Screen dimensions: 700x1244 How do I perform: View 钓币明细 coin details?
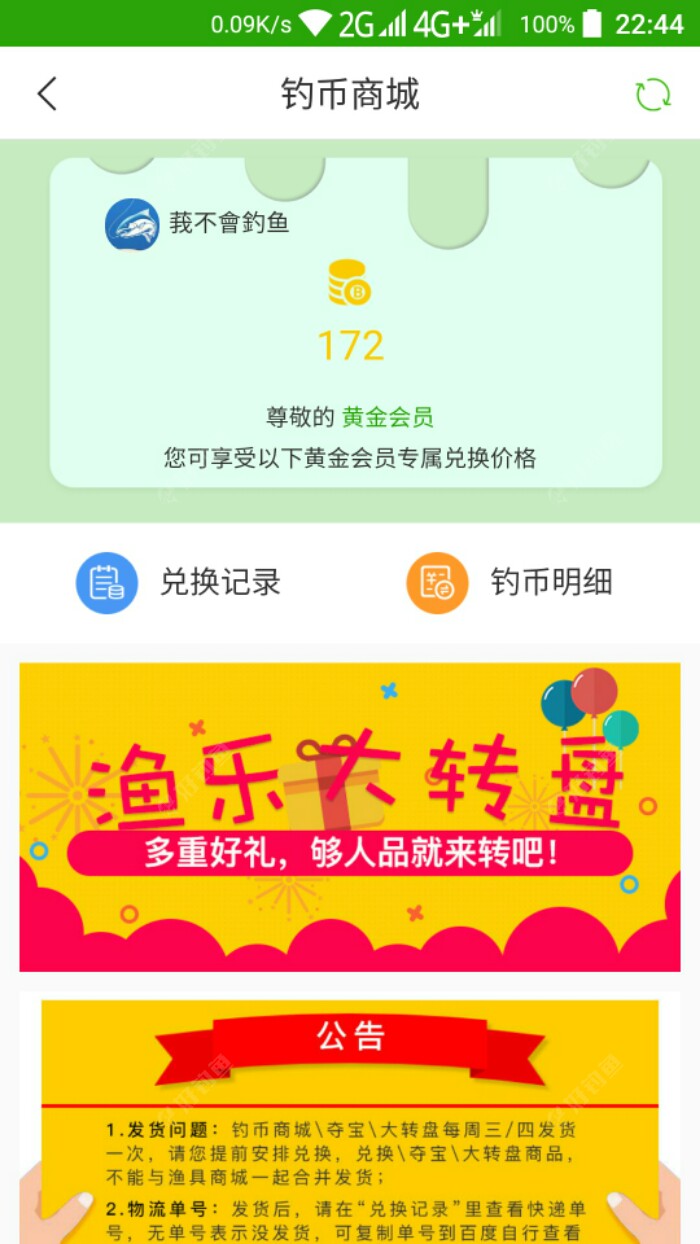[x=510, y=582]
